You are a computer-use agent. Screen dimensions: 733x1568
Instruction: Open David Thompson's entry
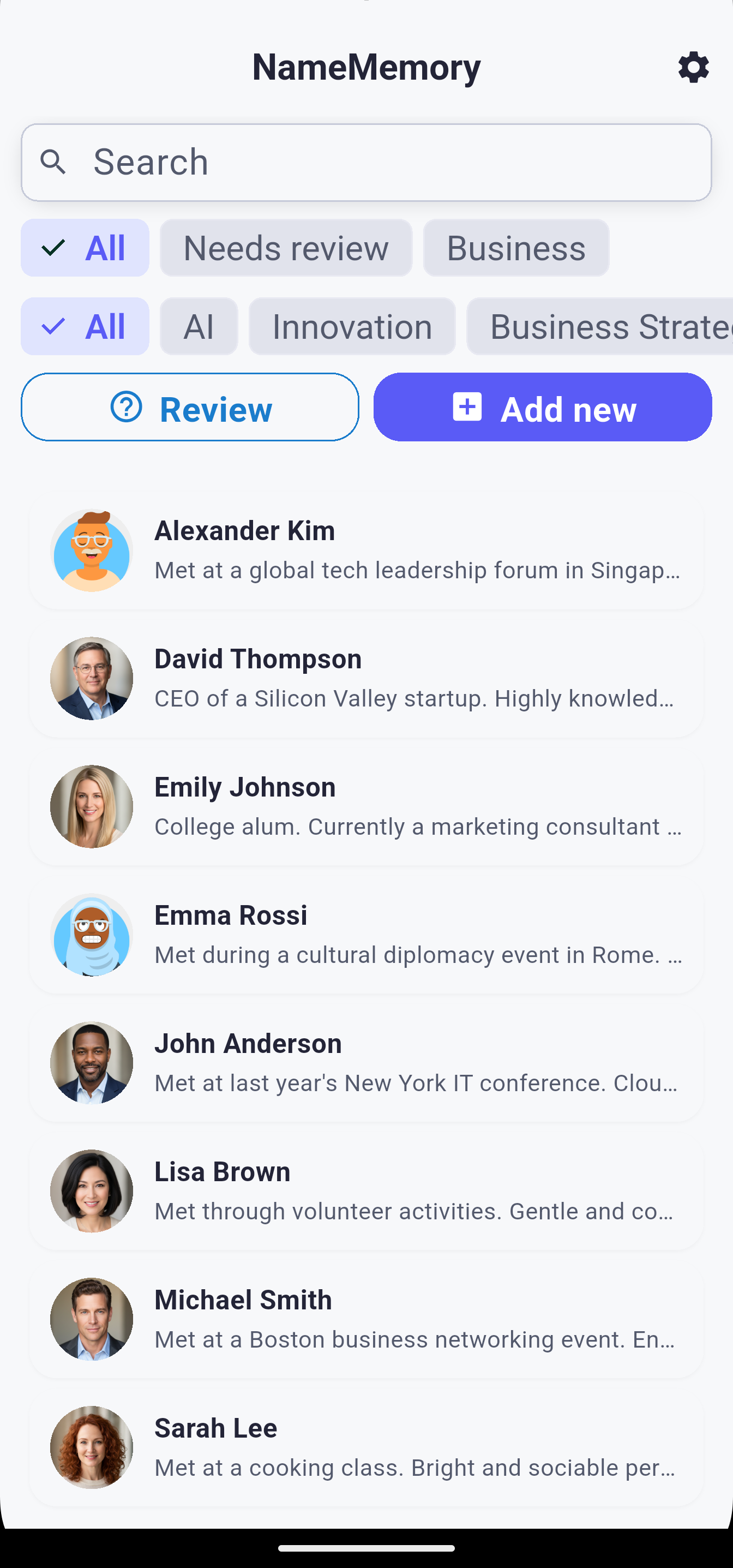point(366,678)
